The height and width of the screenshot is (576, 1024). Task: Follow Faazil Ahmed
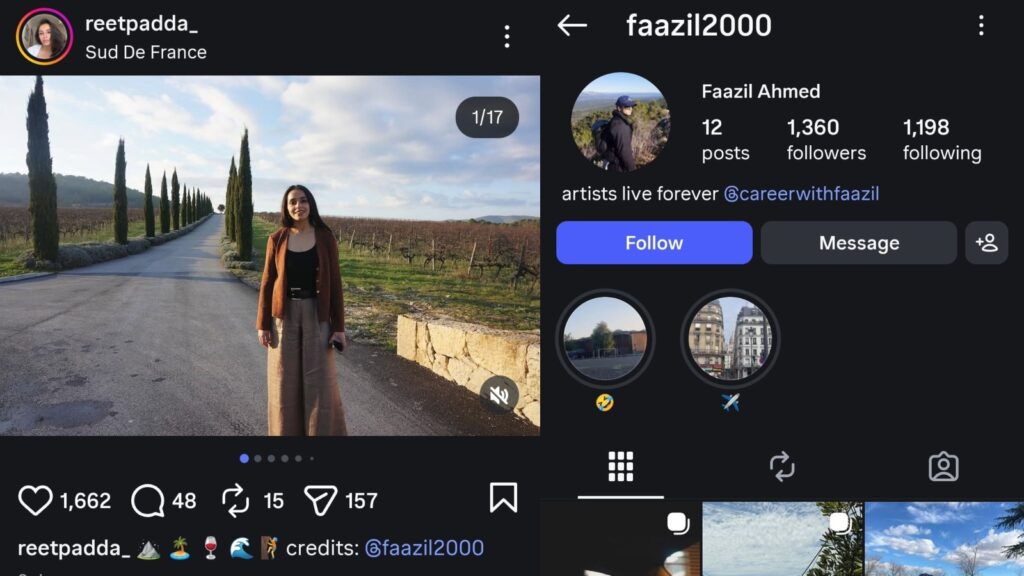click(654, 243)
